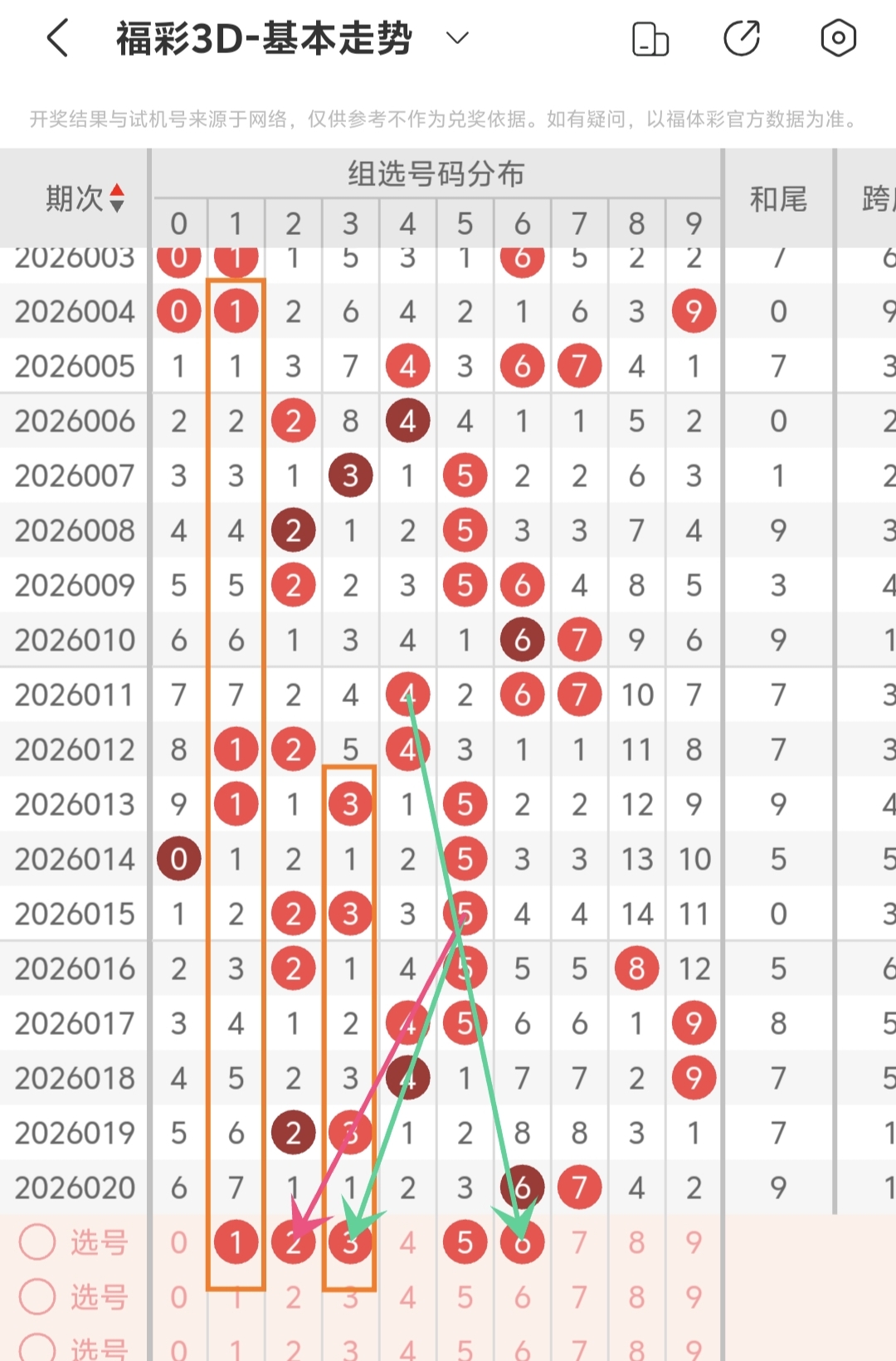This screenshot has width=896, height=1361.
Task: Pick number 7 in the first 选号 row
Action: [x=579, y=1242]
